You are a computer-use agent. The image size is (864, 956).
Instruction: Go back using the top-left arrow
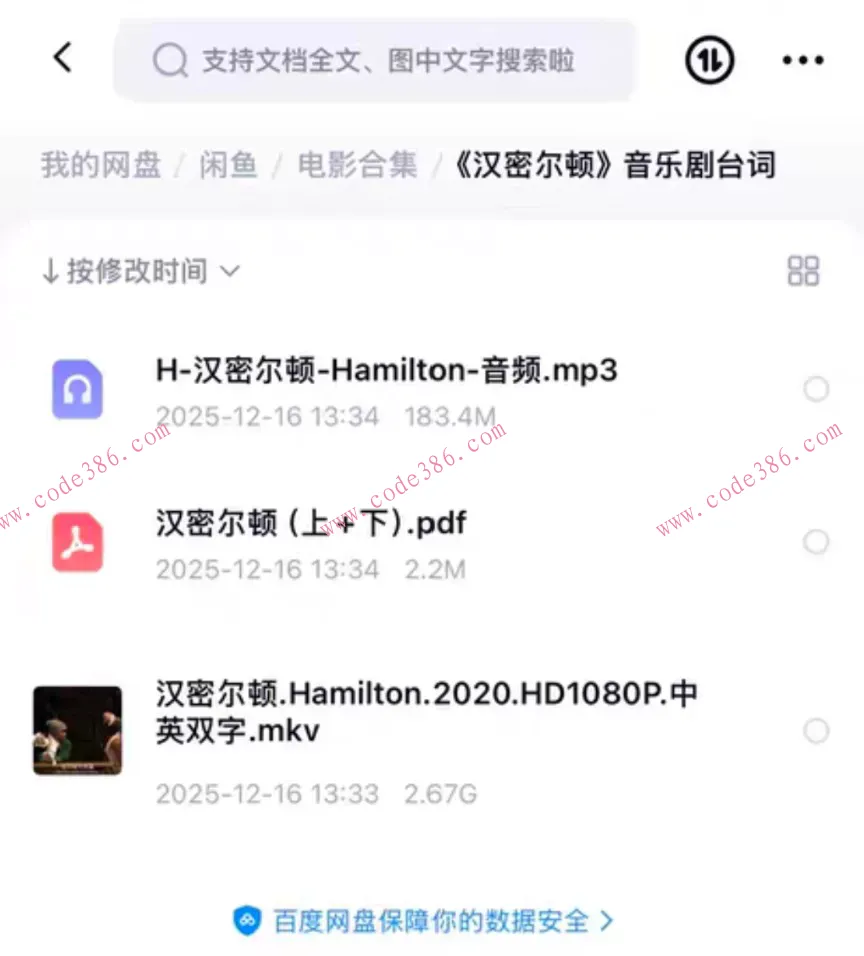tap(63, 58)
